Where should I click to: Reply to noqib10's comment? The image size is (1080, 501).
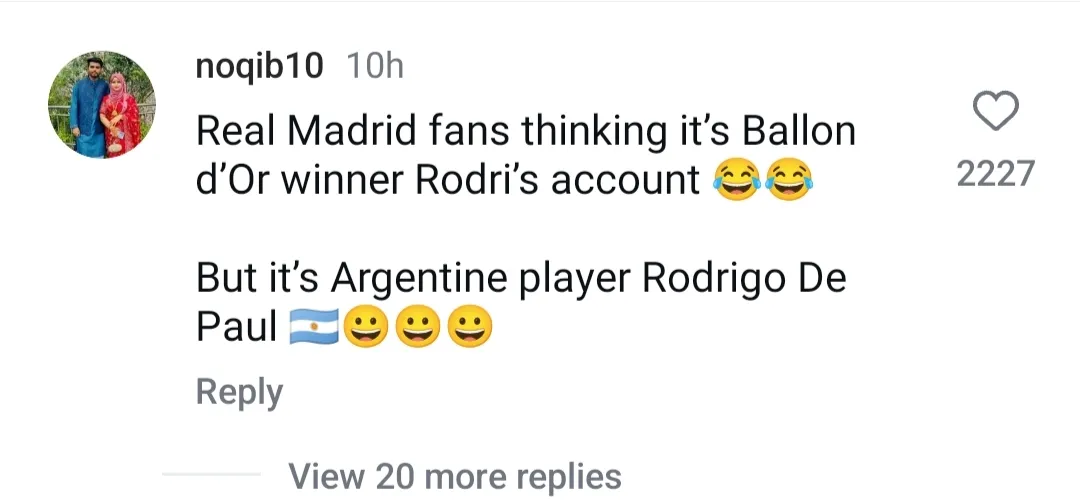[239, 392]
